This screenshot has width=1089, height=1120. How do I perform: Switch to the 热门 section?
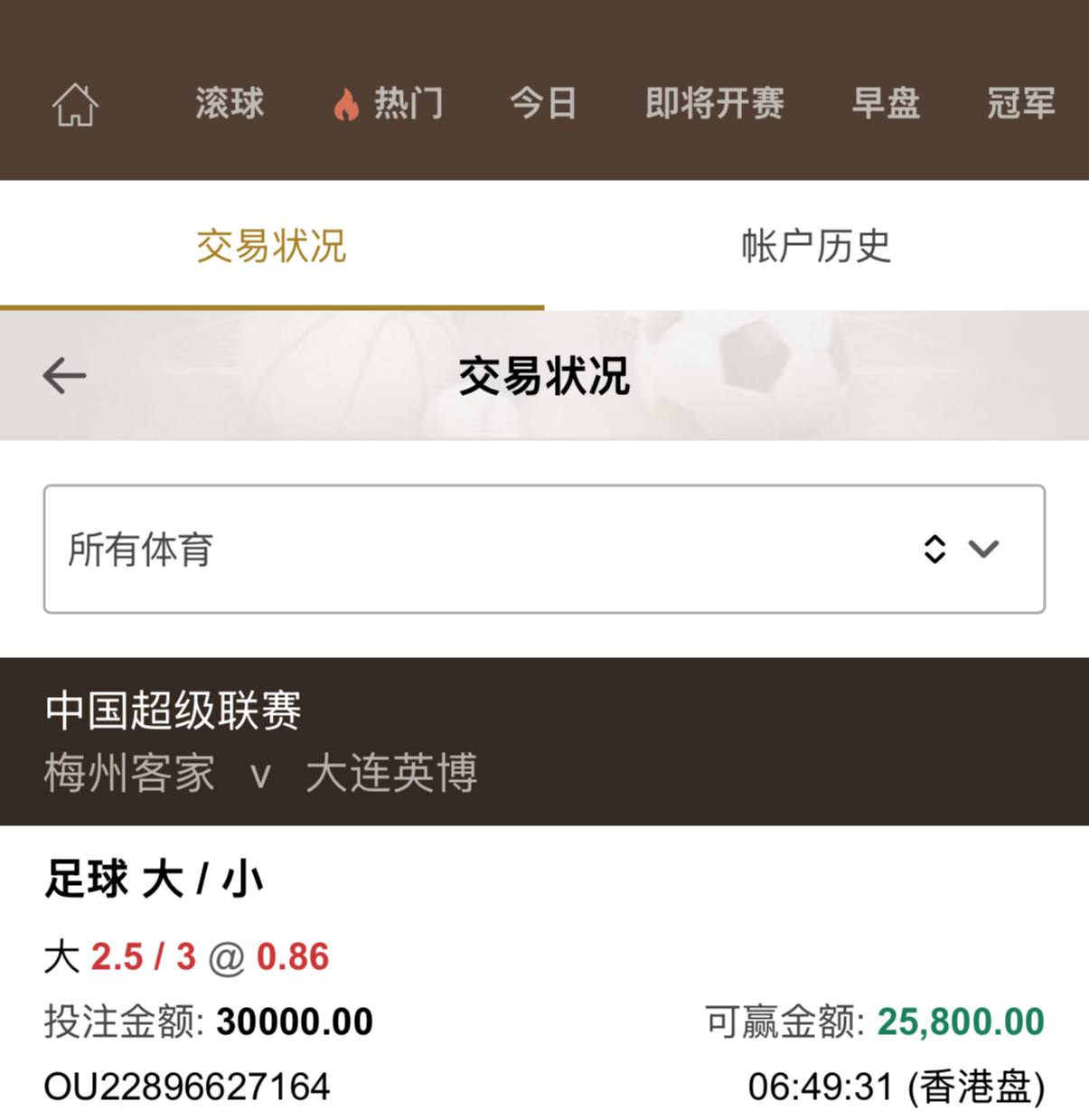click(390, 104)
